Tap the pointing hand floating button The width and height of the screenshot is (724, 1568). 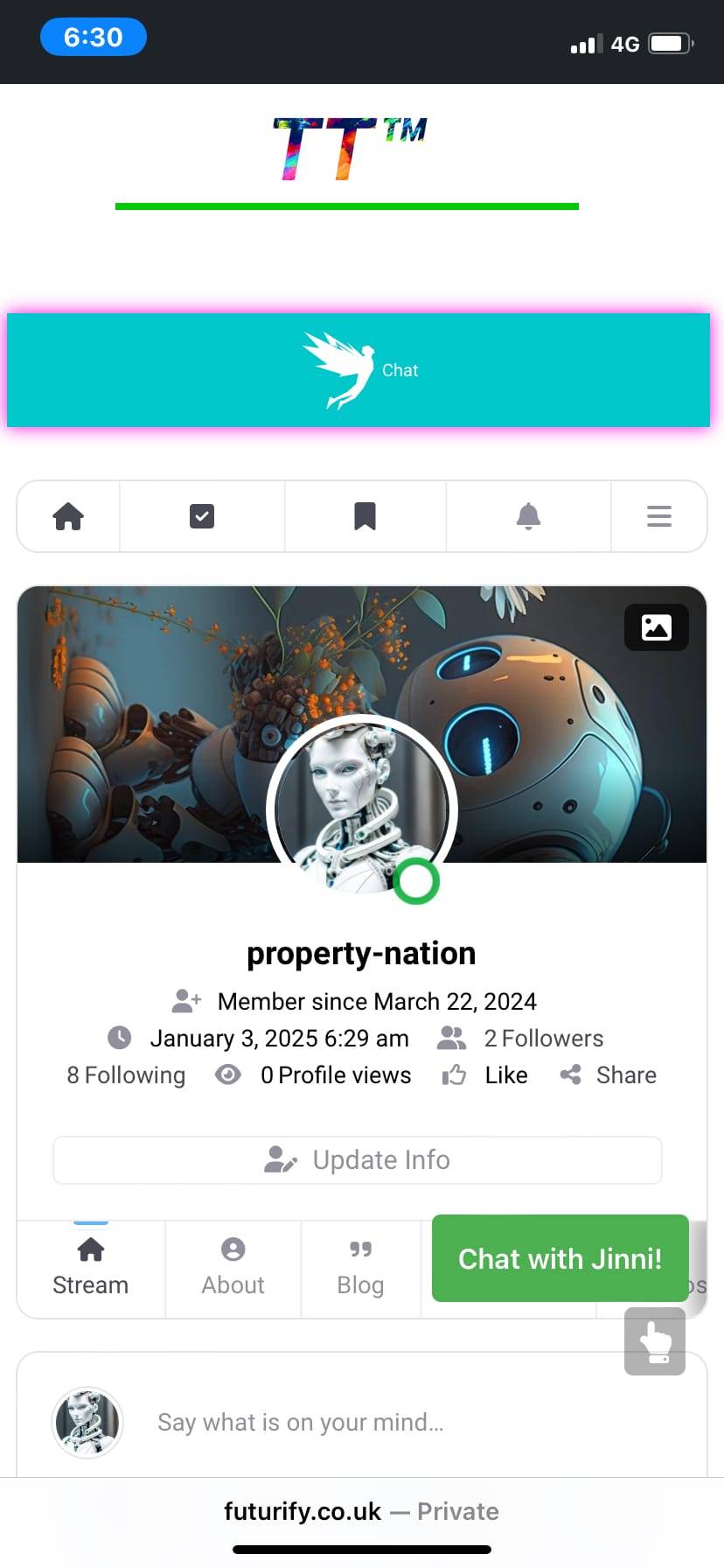point(654,1341)
